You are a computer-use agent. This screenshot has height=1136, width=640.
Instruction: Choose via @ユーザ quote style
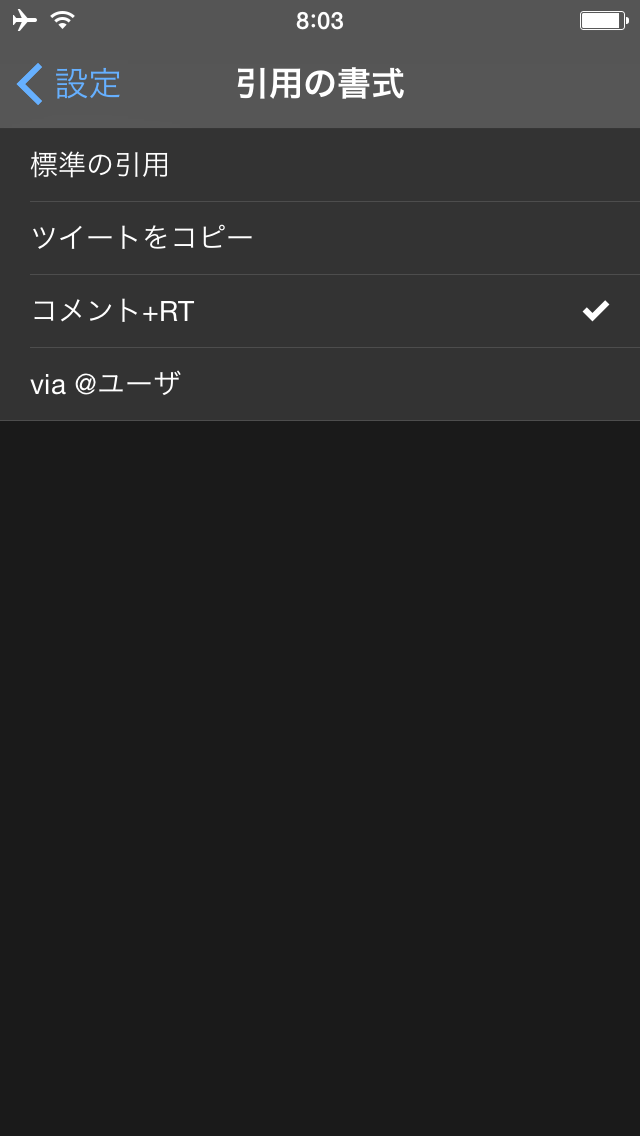[320, 384]
